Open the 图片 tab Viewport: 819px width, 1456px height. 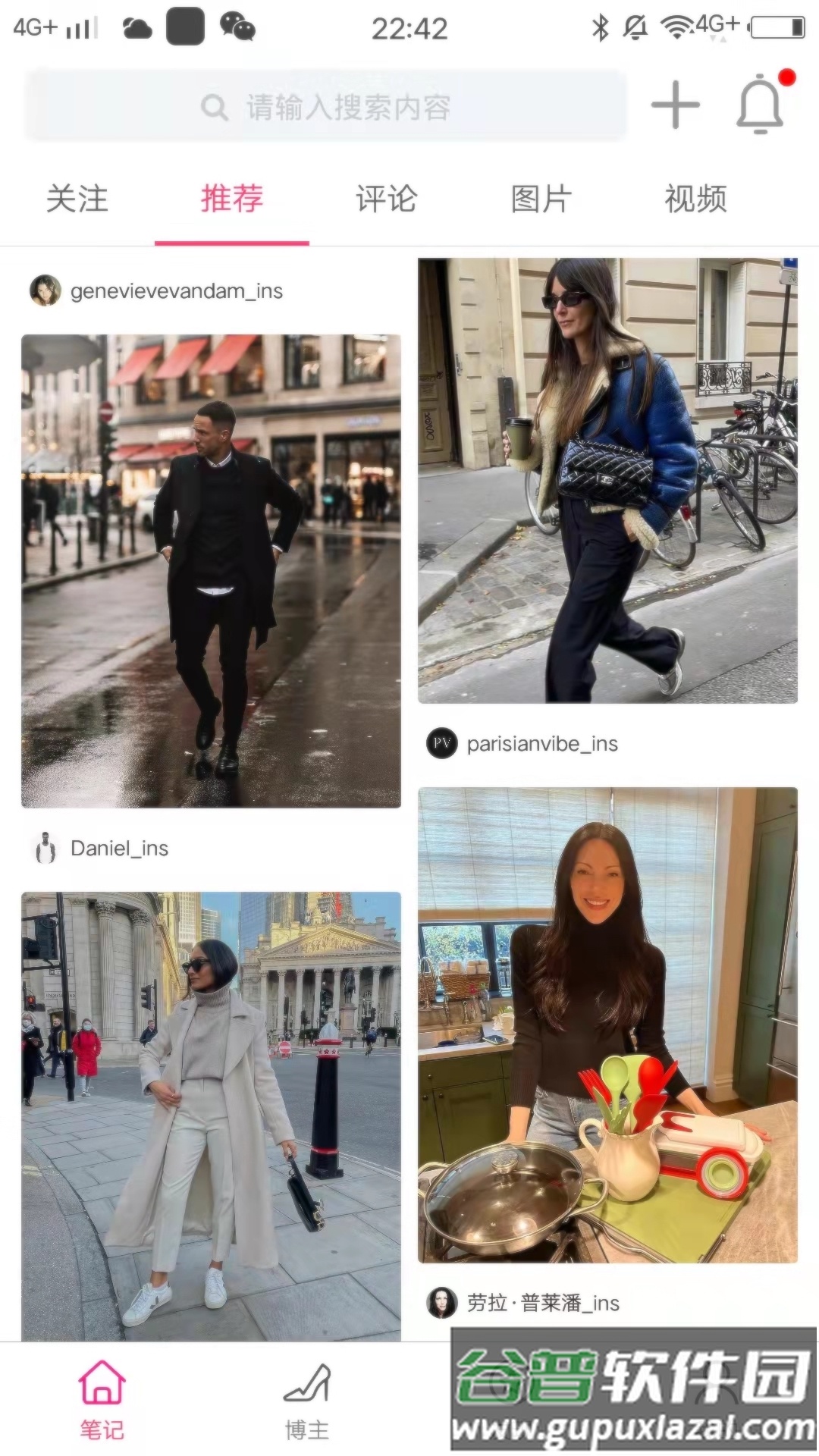pyautogui.click(x=541, y=199)
